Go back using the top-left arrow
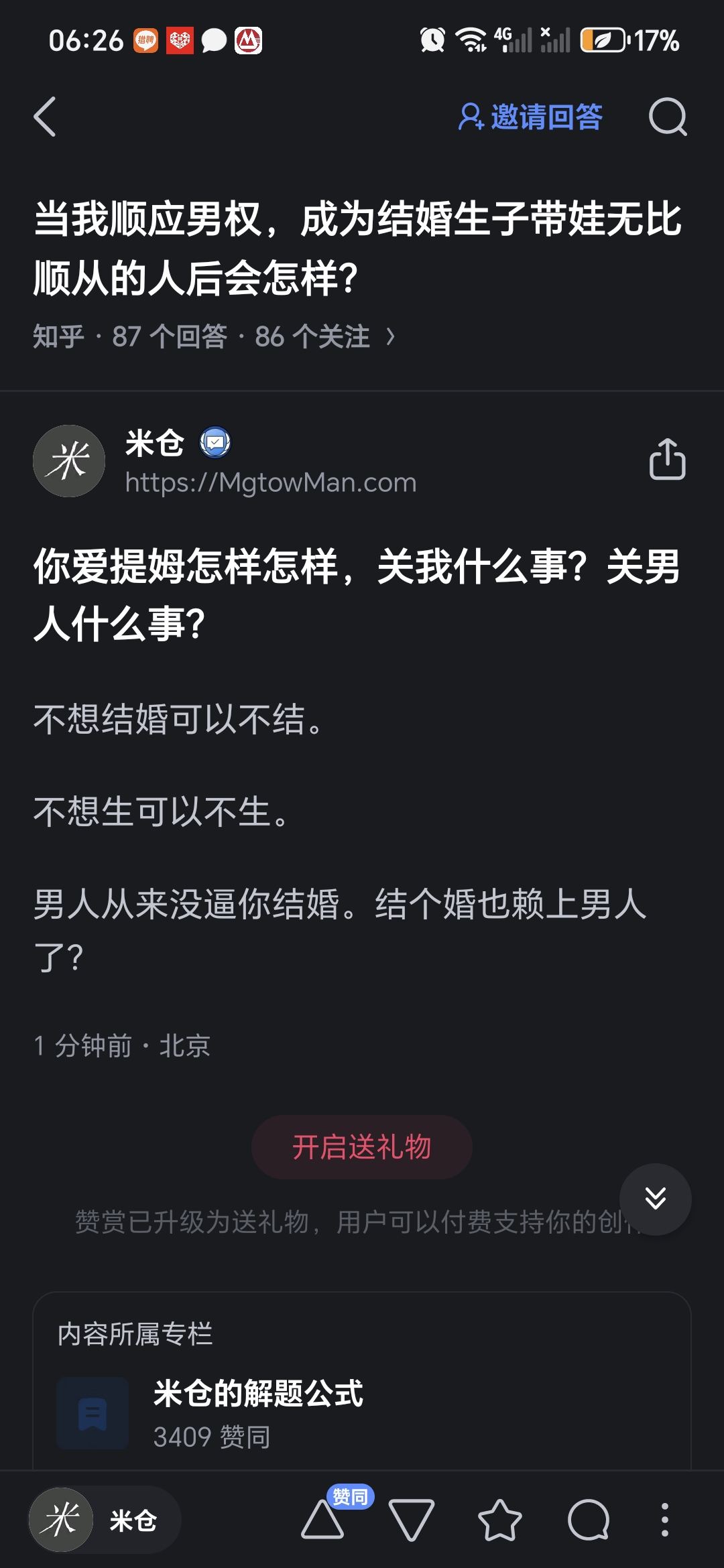The height and width of the screenshot is (1568, 724). click(45, 117)
